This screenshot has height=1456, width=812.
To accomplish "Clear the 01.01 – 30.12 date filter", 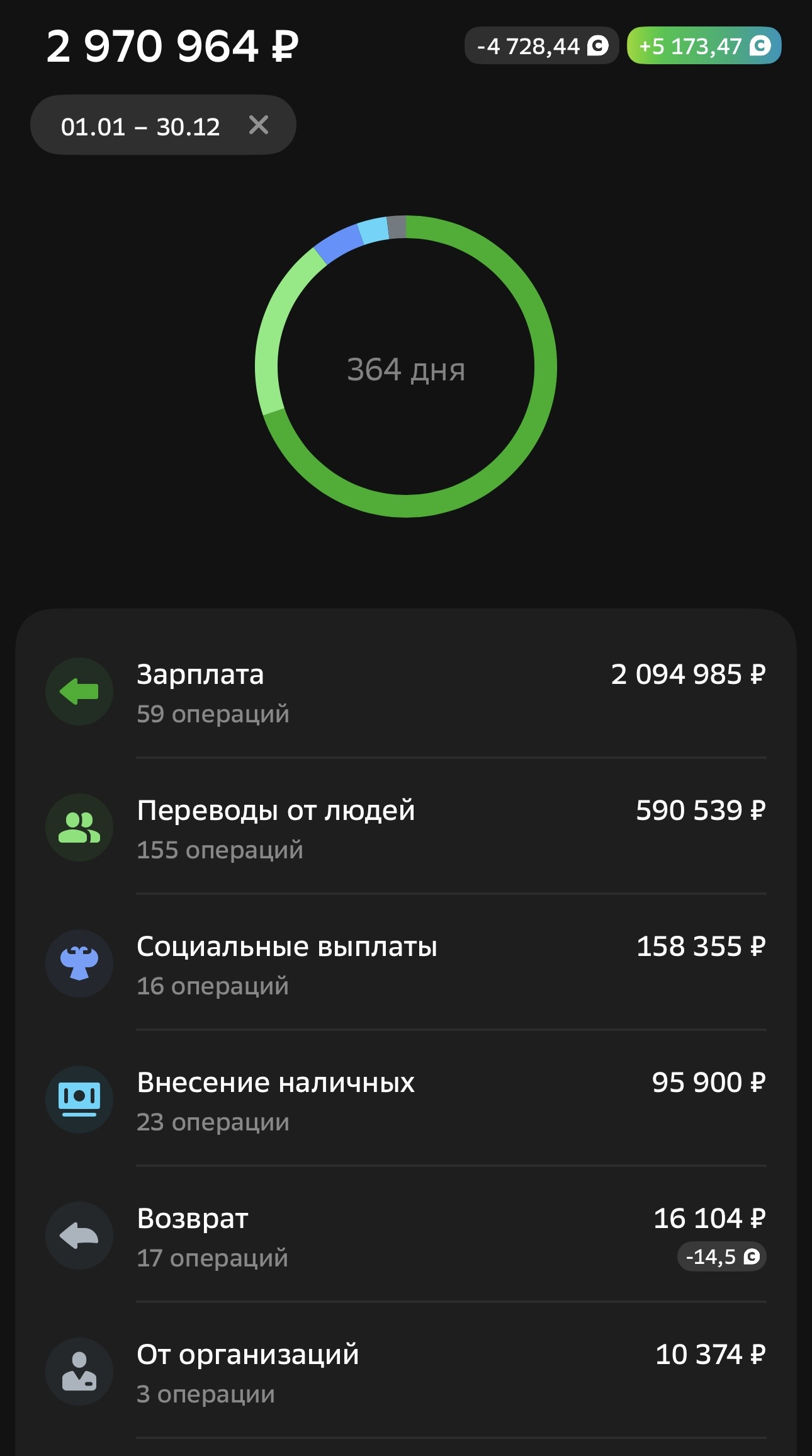I will [x=258, y=125].
